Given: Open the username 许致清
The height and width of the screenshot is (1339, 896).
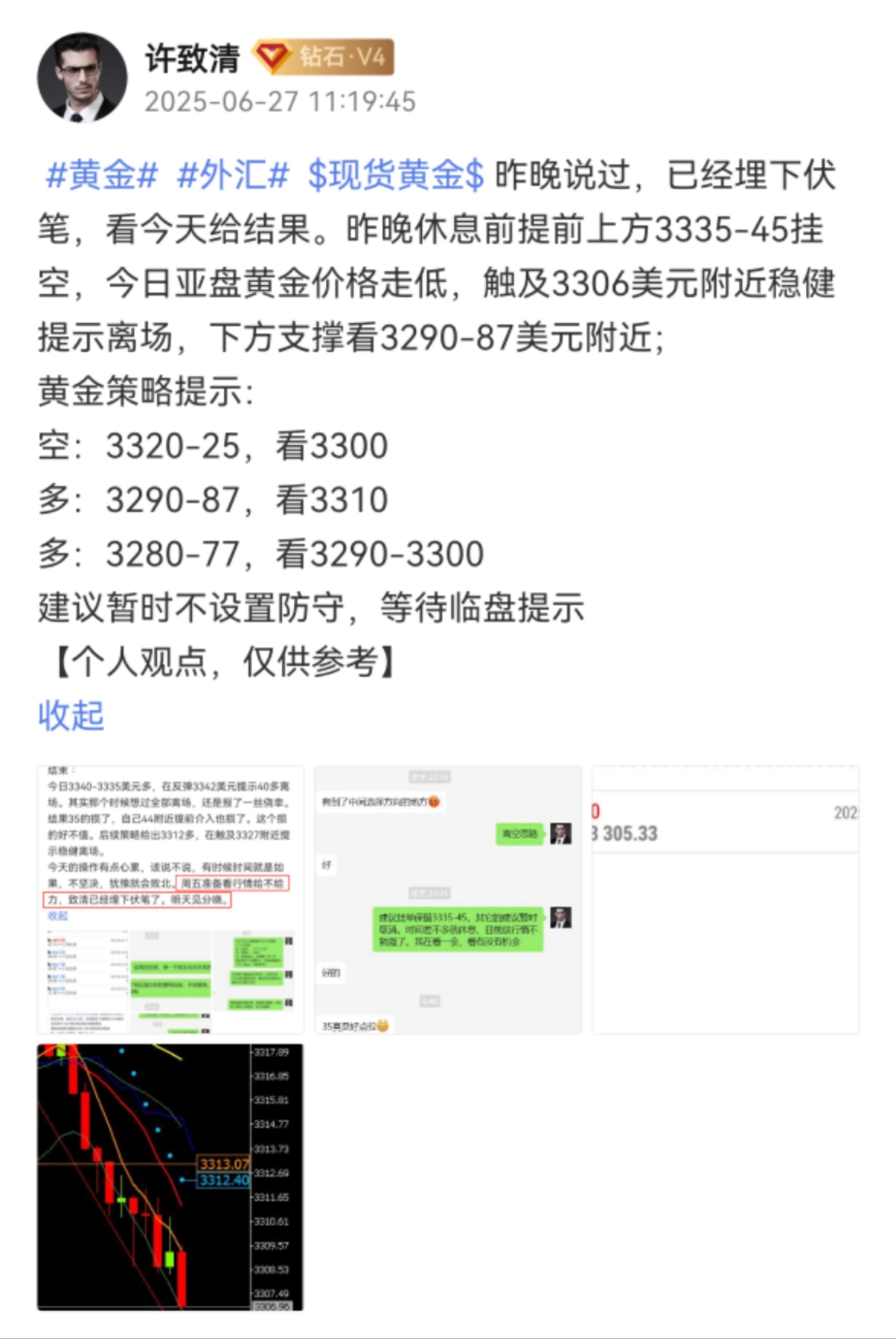Looking at the screenshot, I should tap(192, 59).
